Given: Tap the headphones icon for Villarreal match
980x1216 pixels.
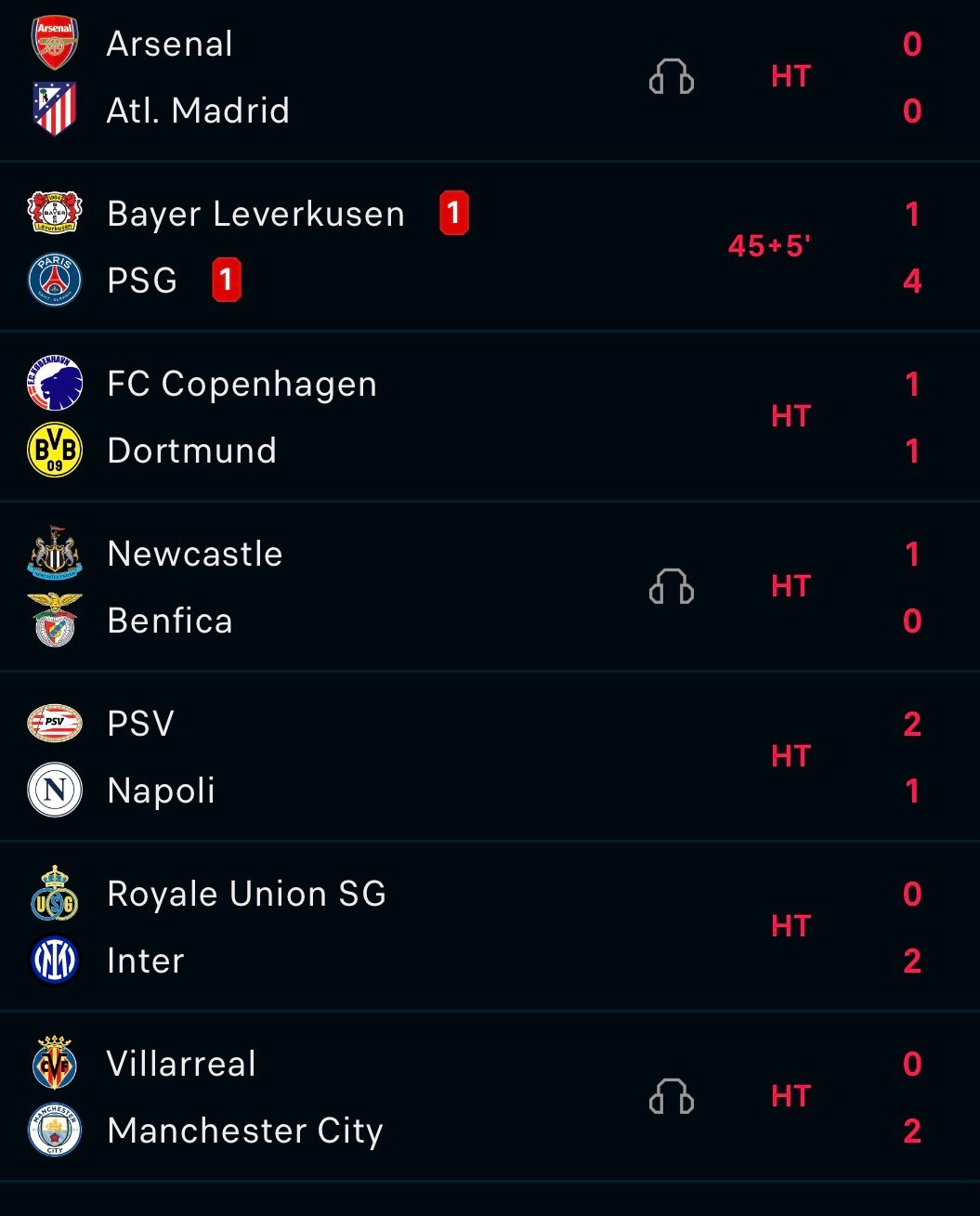Looking at the screenshot, I should click(671, 1097).
